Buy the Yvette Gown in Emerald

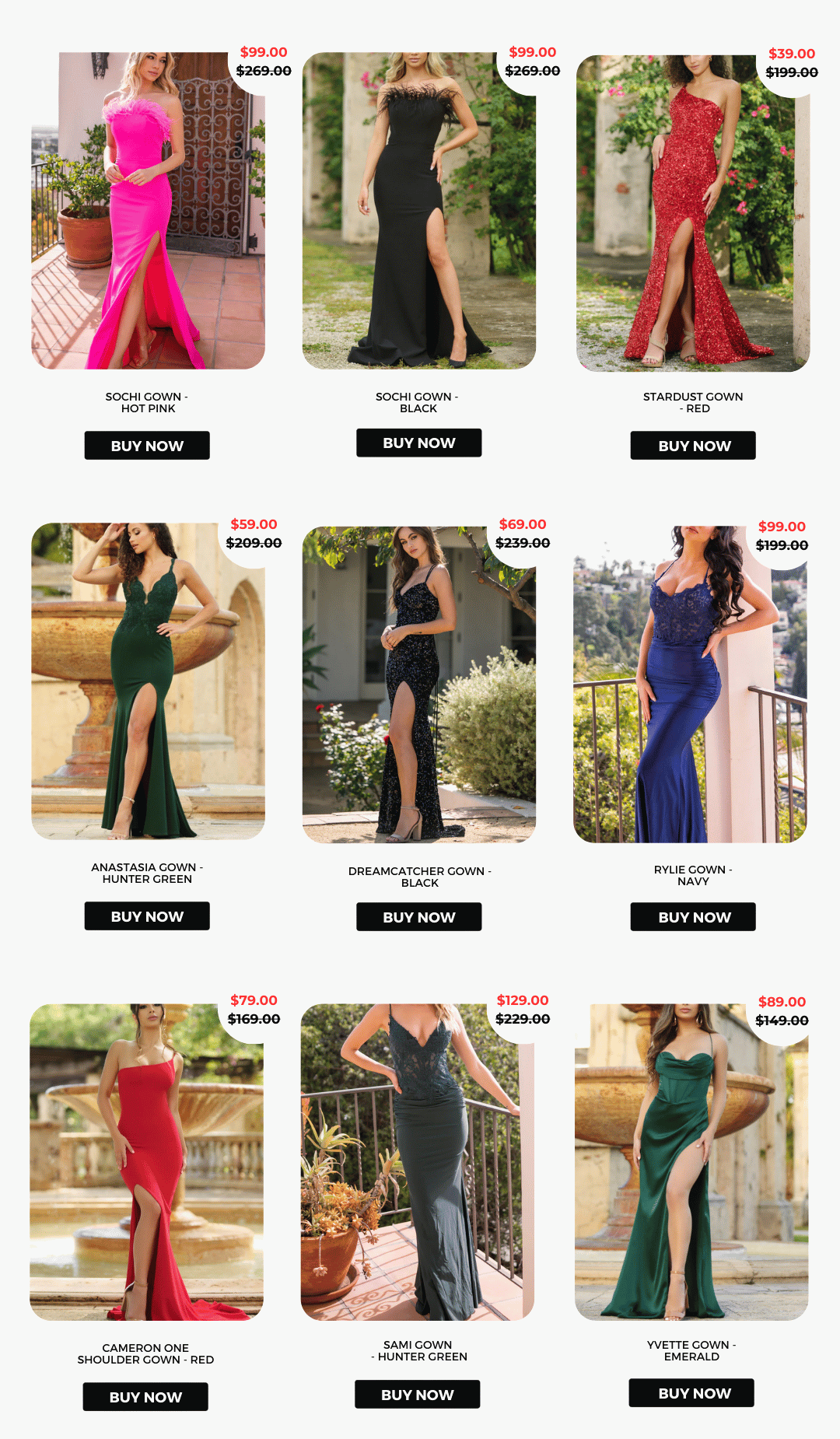691,1393
